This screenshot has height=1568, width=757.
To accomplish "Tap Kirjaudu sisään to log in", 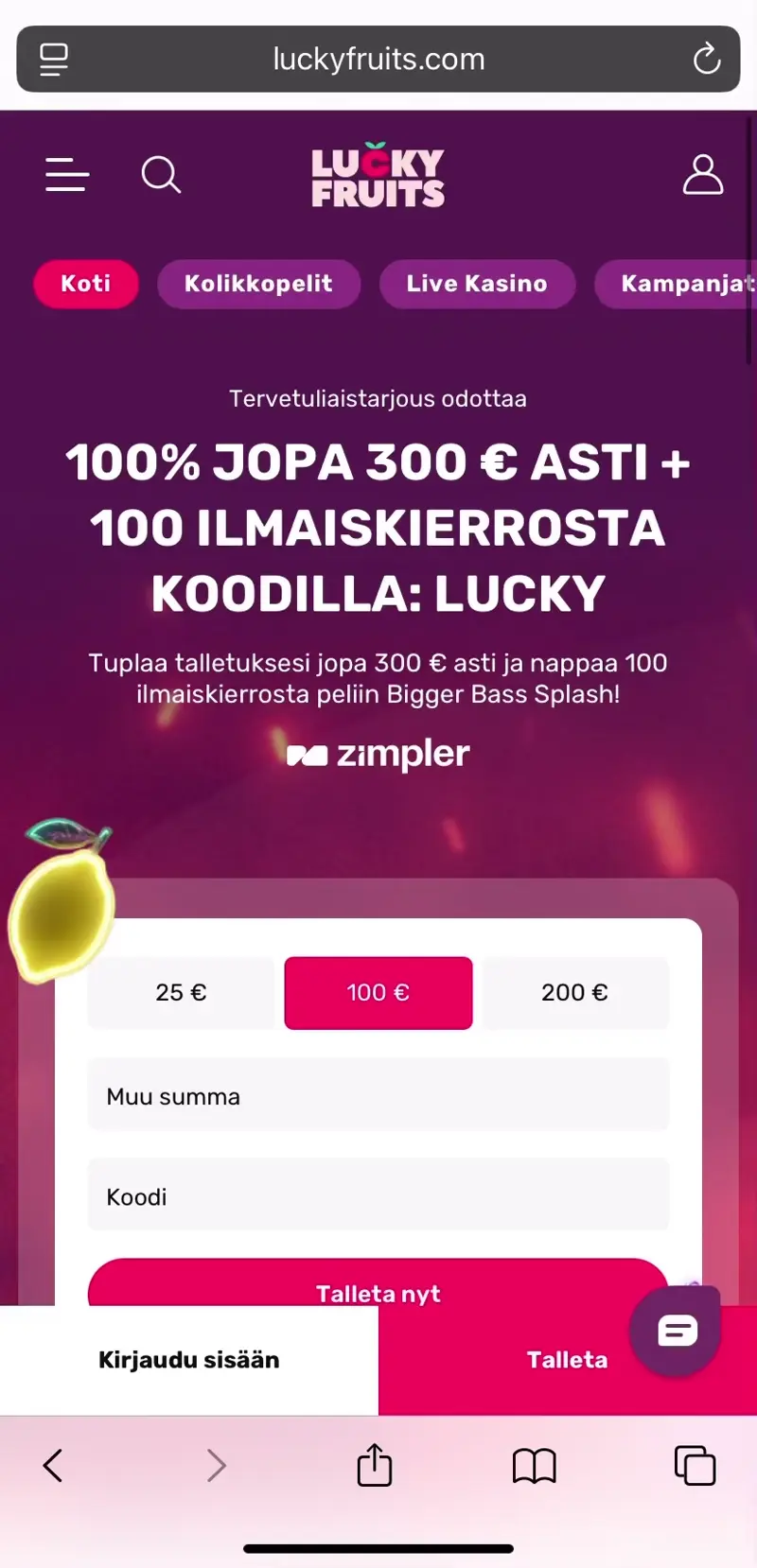I will coord(189,1360).
